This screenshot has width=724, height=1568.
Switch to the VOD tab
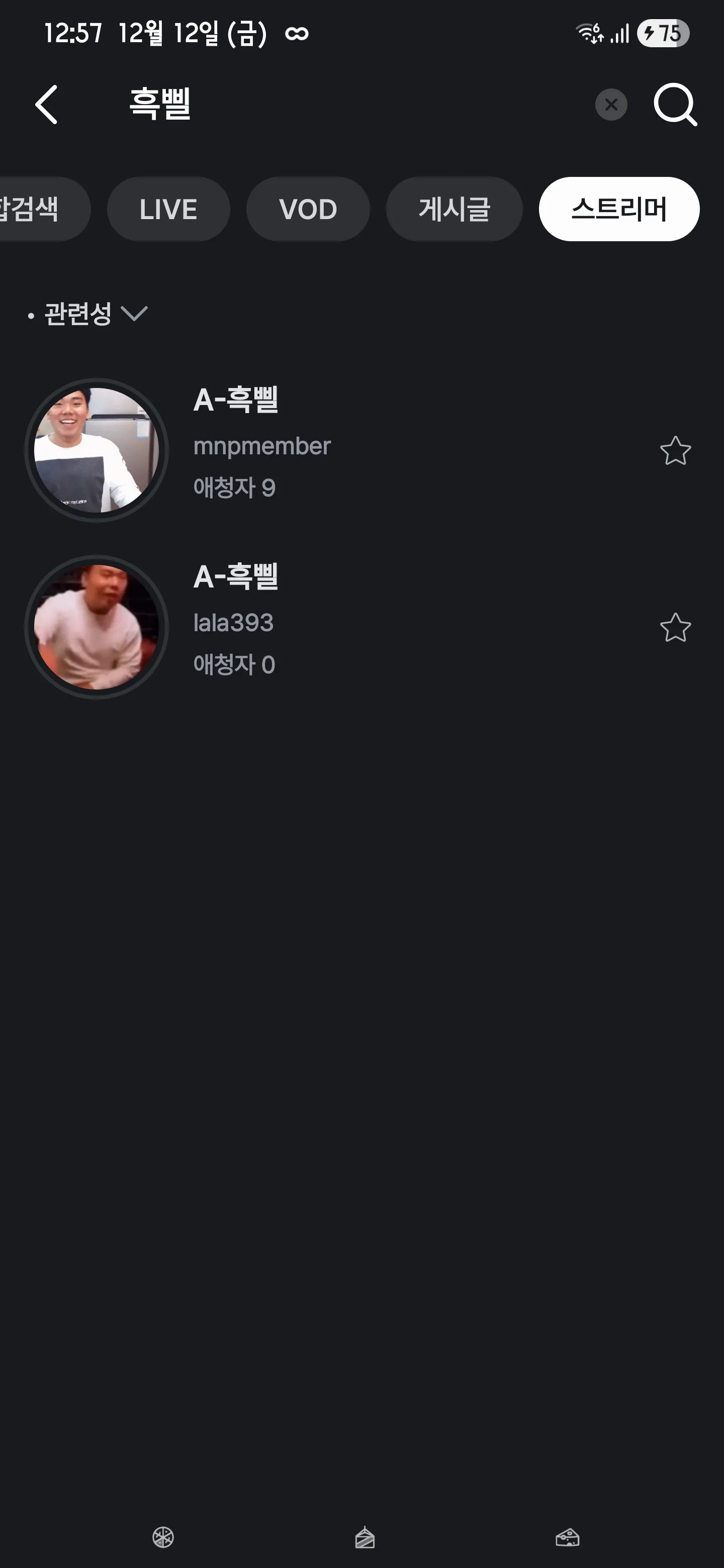coord(308,209)
